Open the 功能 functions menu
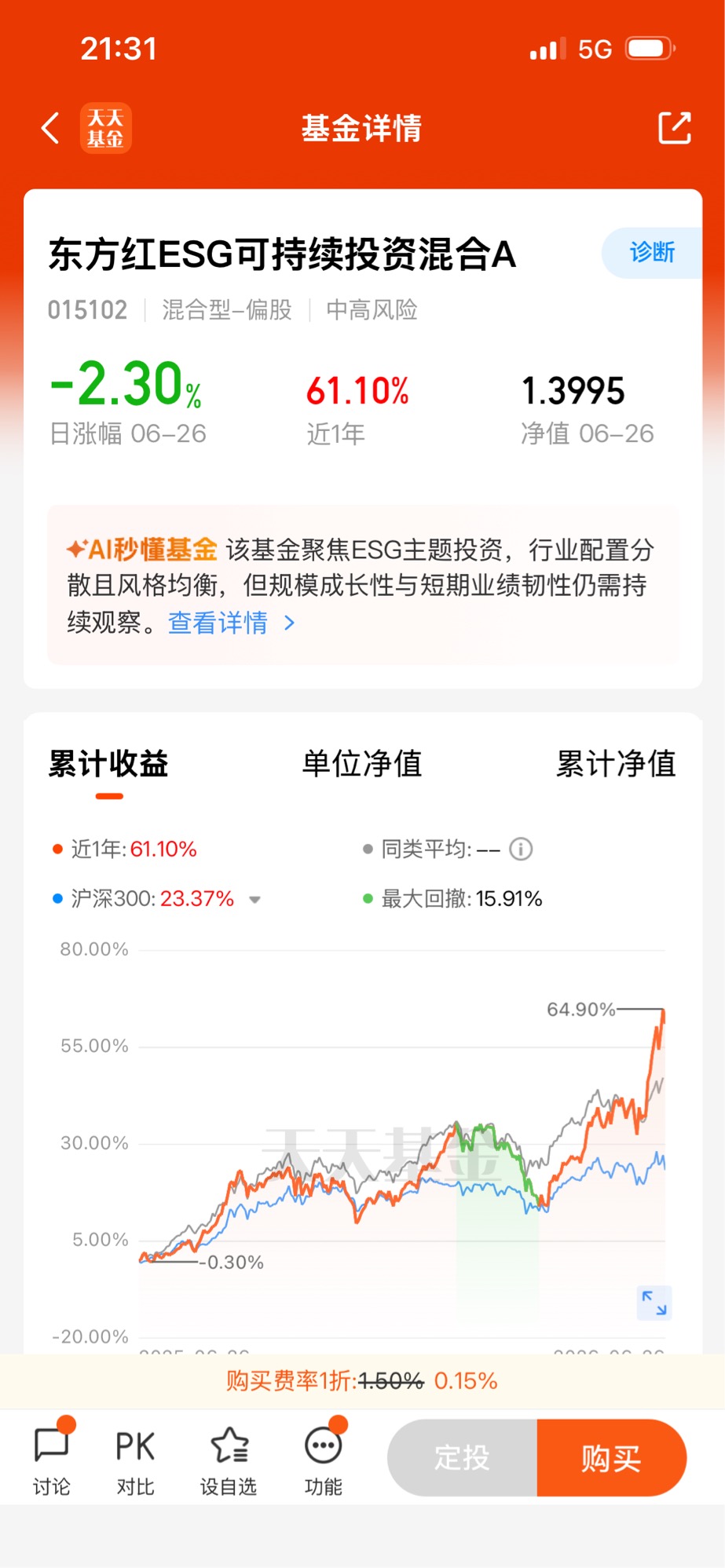725x1568 pixels. click(x=323, y=1460)
